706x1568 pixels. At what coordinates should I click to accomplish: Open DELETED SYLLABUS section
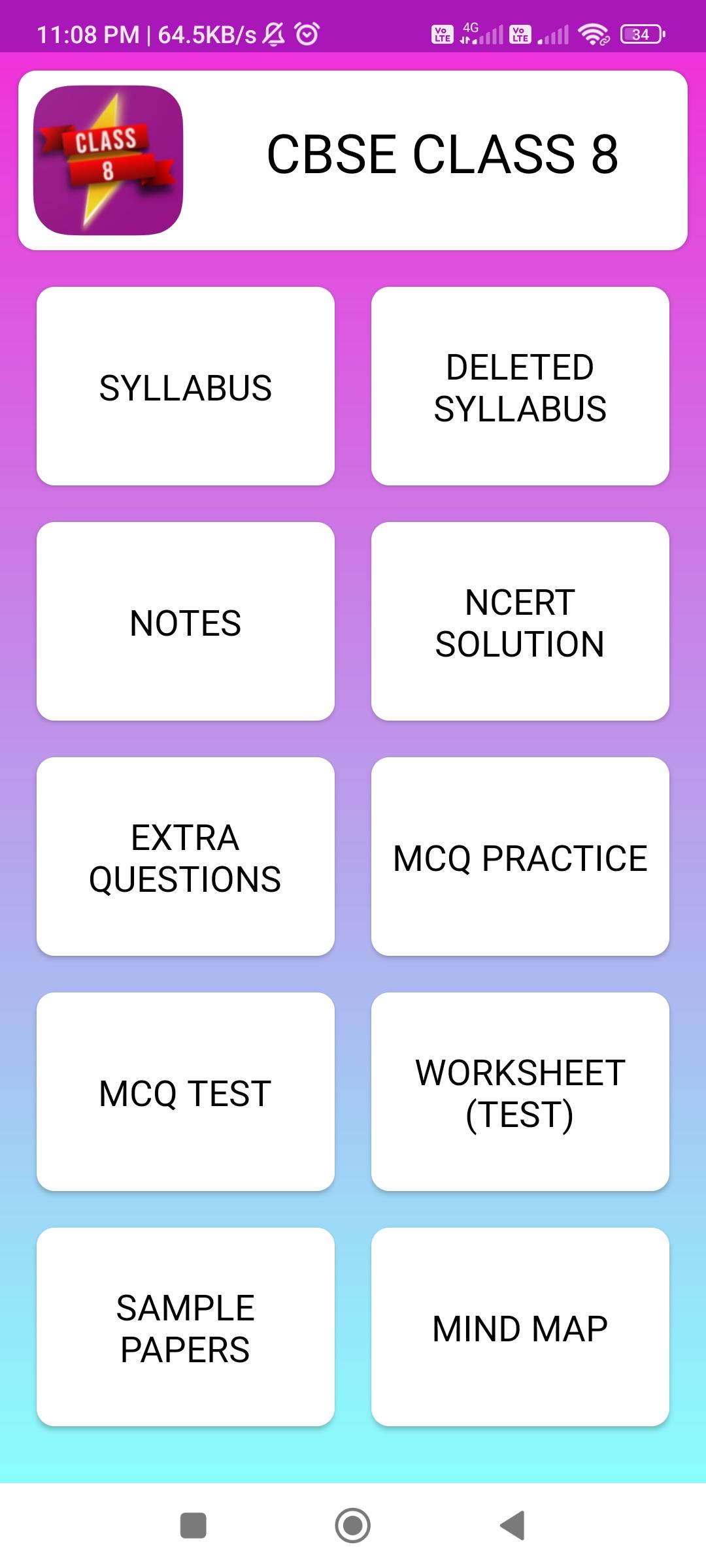[520, 387]
